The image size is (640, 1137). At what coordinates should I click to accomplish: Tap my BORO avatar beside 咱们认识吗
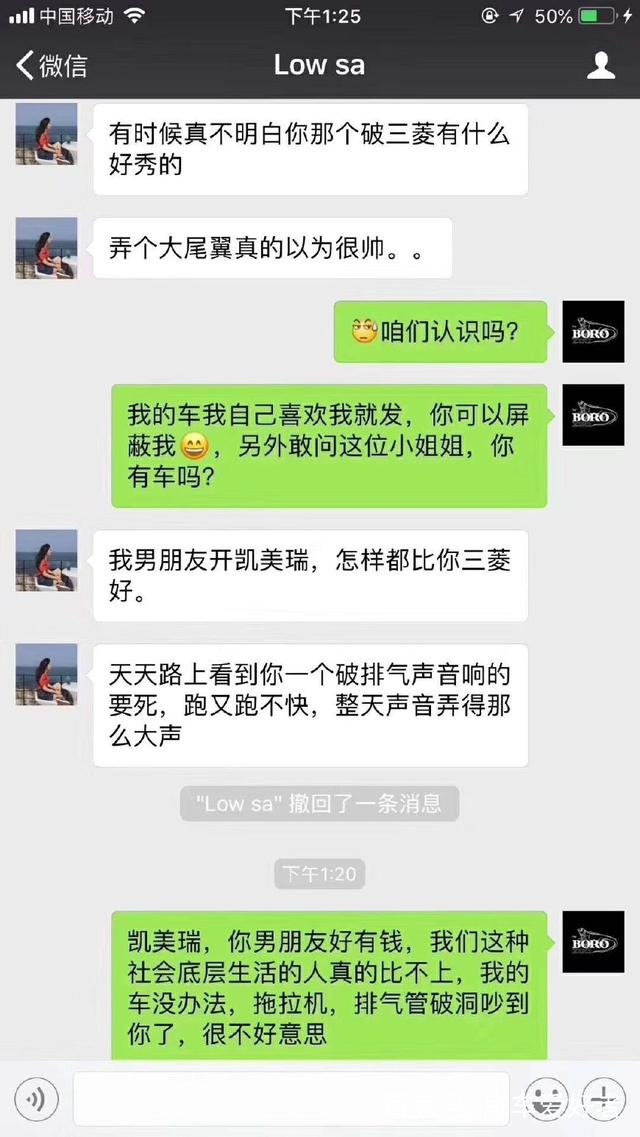point(593,332)
